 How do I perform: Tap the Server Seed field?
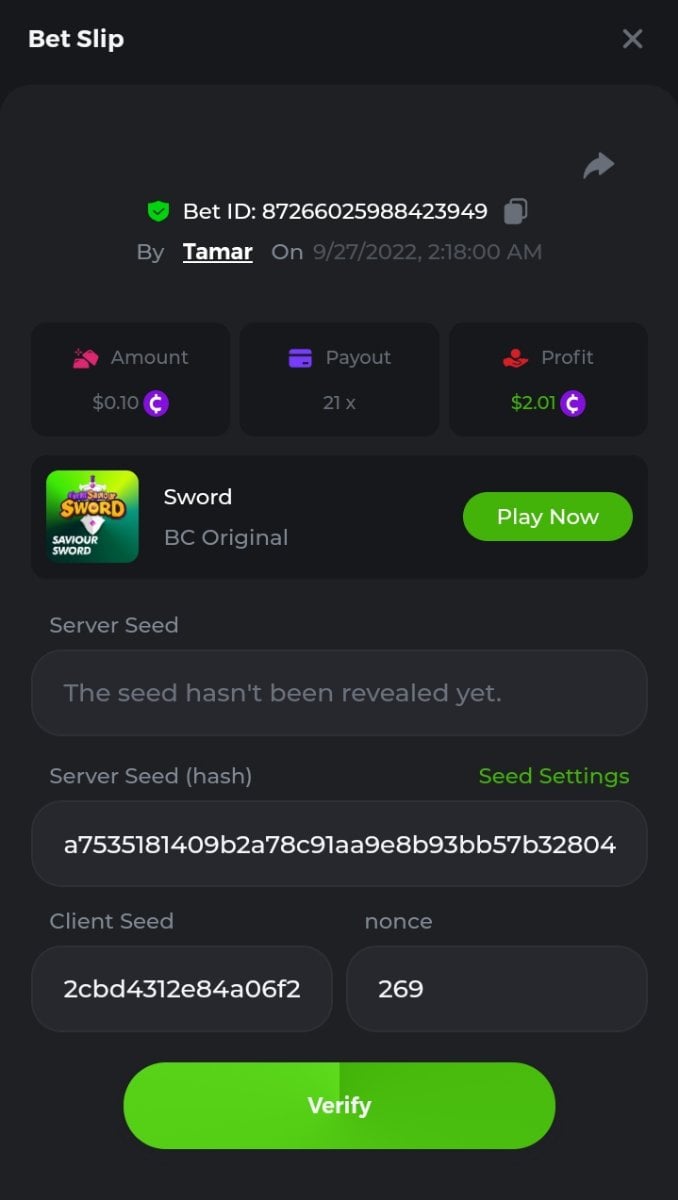(x=339, y=693)
